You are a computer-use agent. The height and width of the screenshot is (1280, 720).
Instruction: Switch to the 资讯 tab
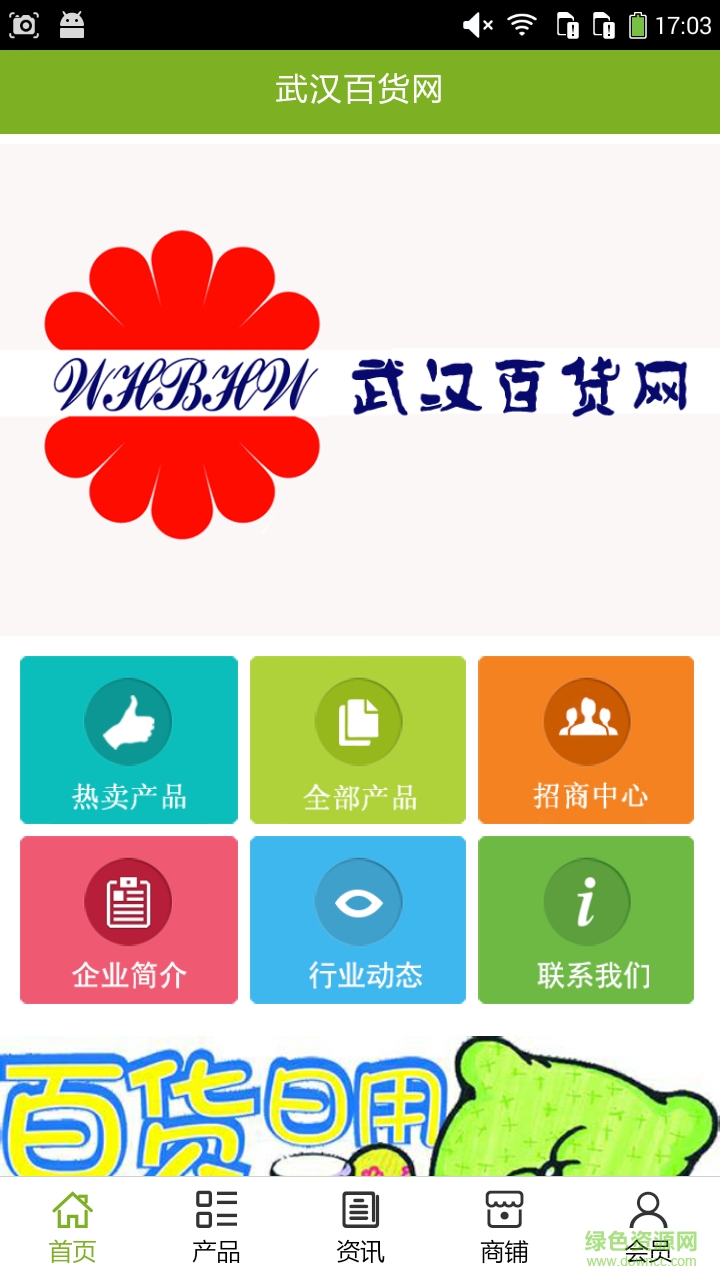point(359,1222)
